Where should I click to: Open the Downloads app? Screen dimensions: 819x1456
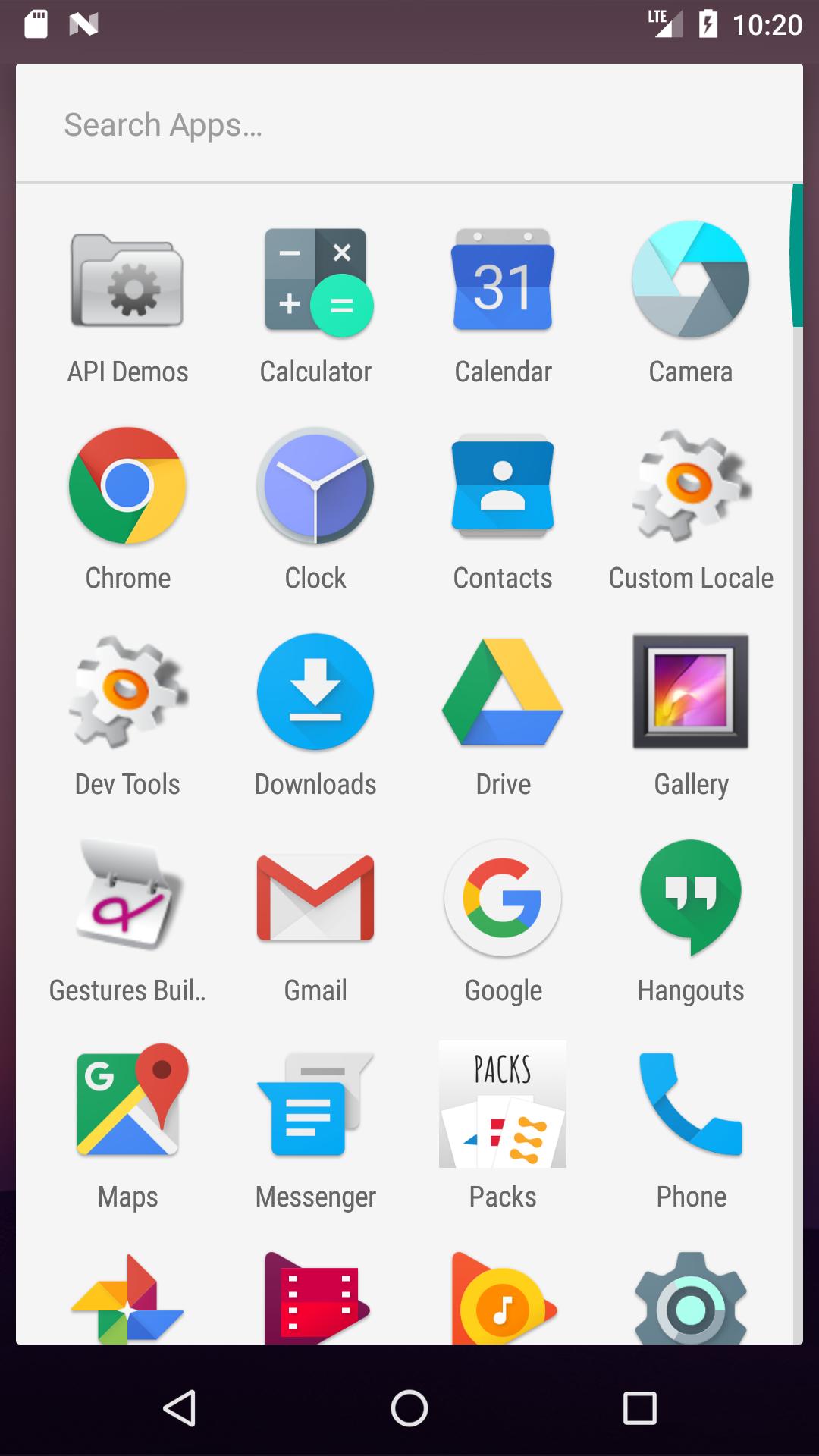(x=315, y=693)
